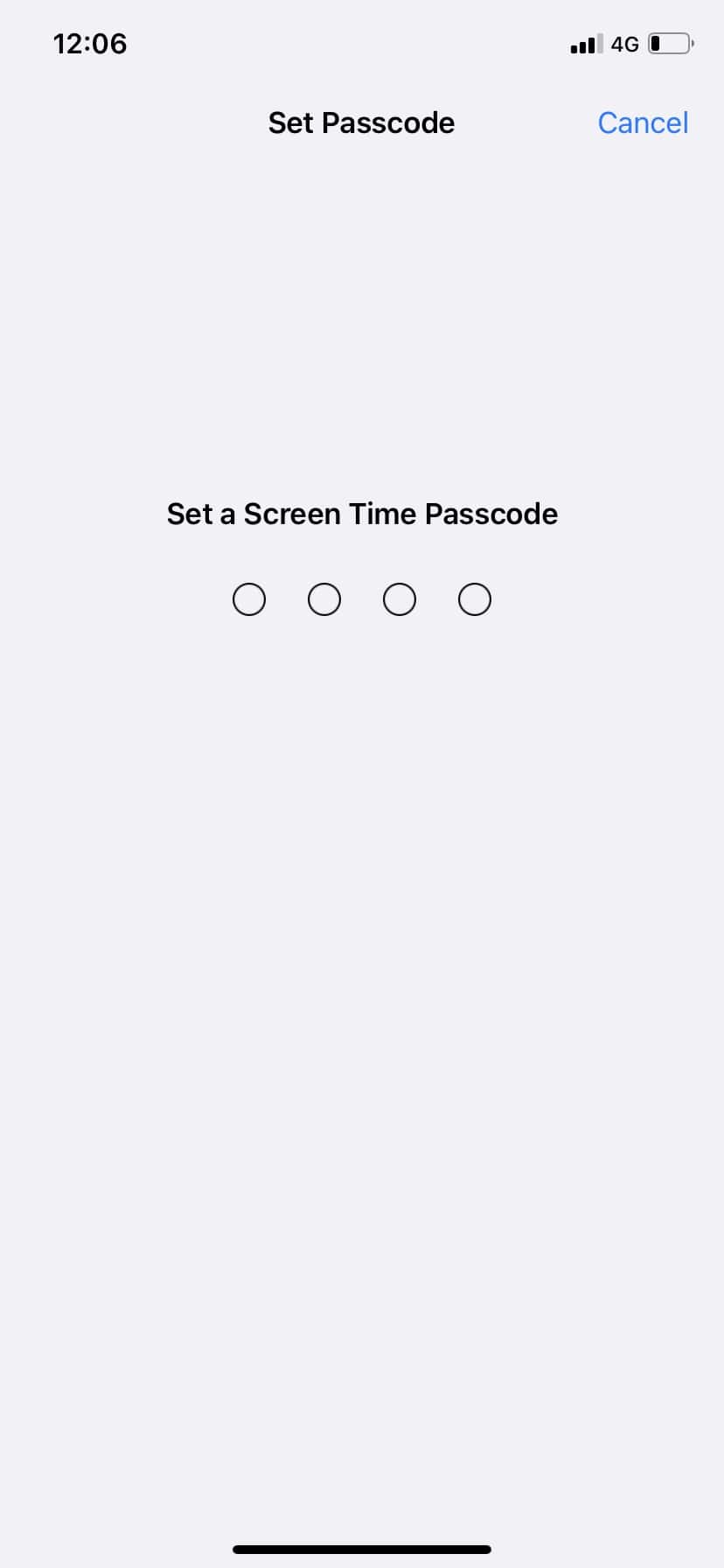Cancel setting the Screen Time passcode
The image size is (724, 1568).
click(x=643, y=122)
